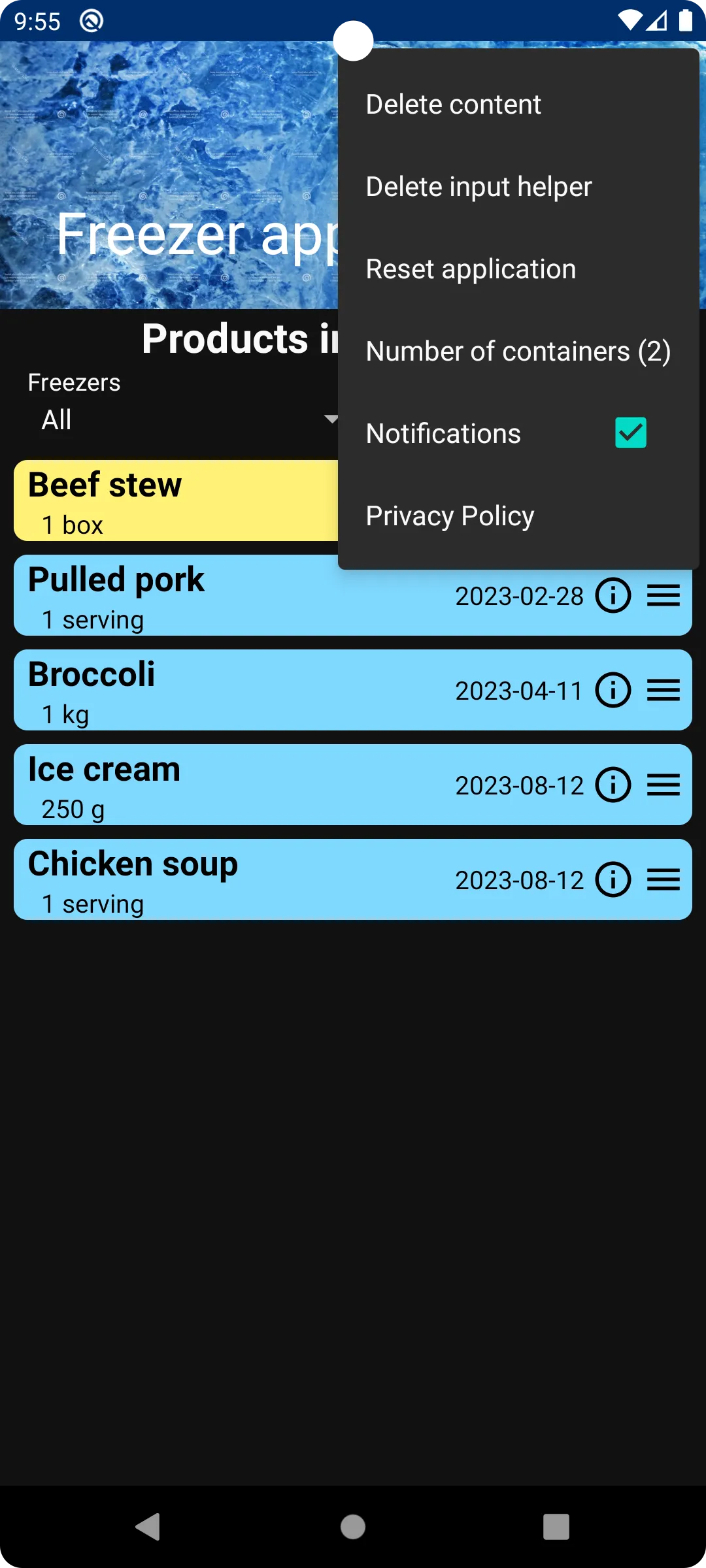
Task: Toggle the Notifications checkbox
Action: coord(630,433)
